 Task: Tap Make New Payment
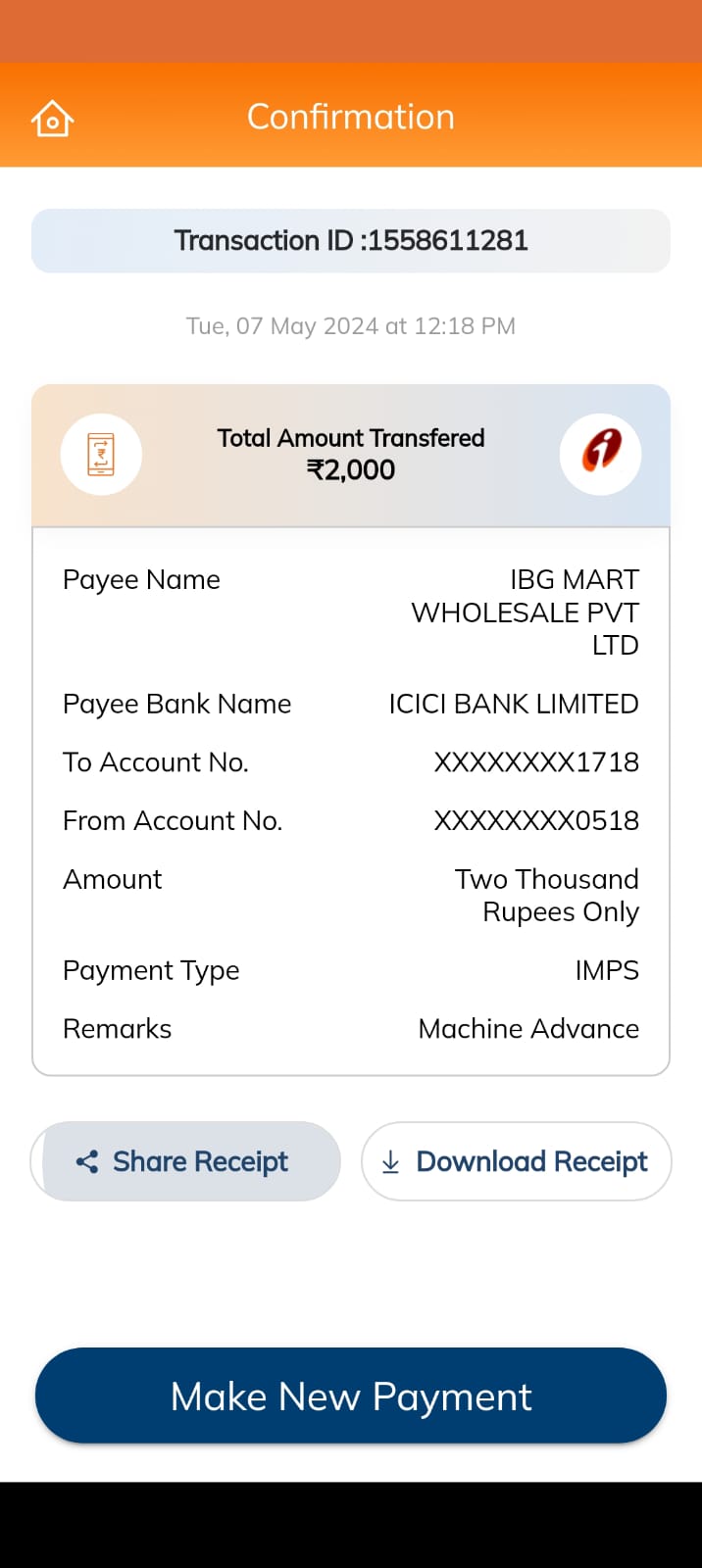[351, 1396]
